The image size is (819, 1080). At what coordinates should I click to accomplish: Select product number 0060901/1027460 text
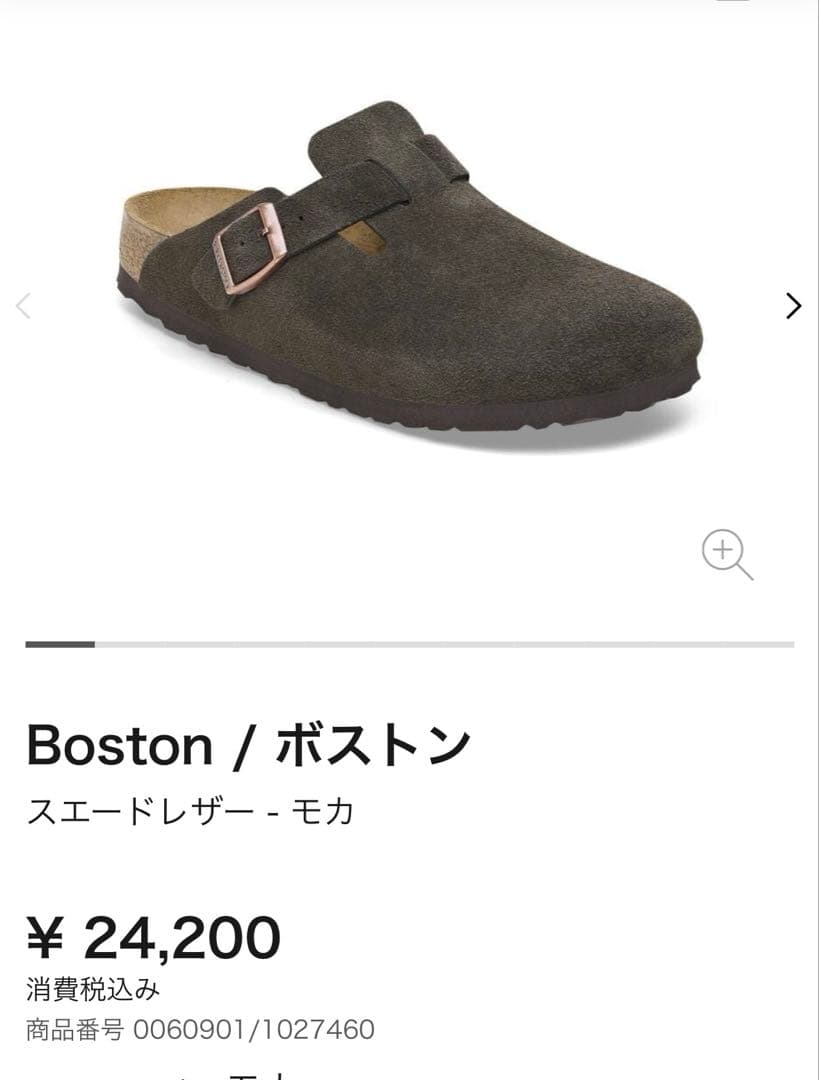point(200,1027)
